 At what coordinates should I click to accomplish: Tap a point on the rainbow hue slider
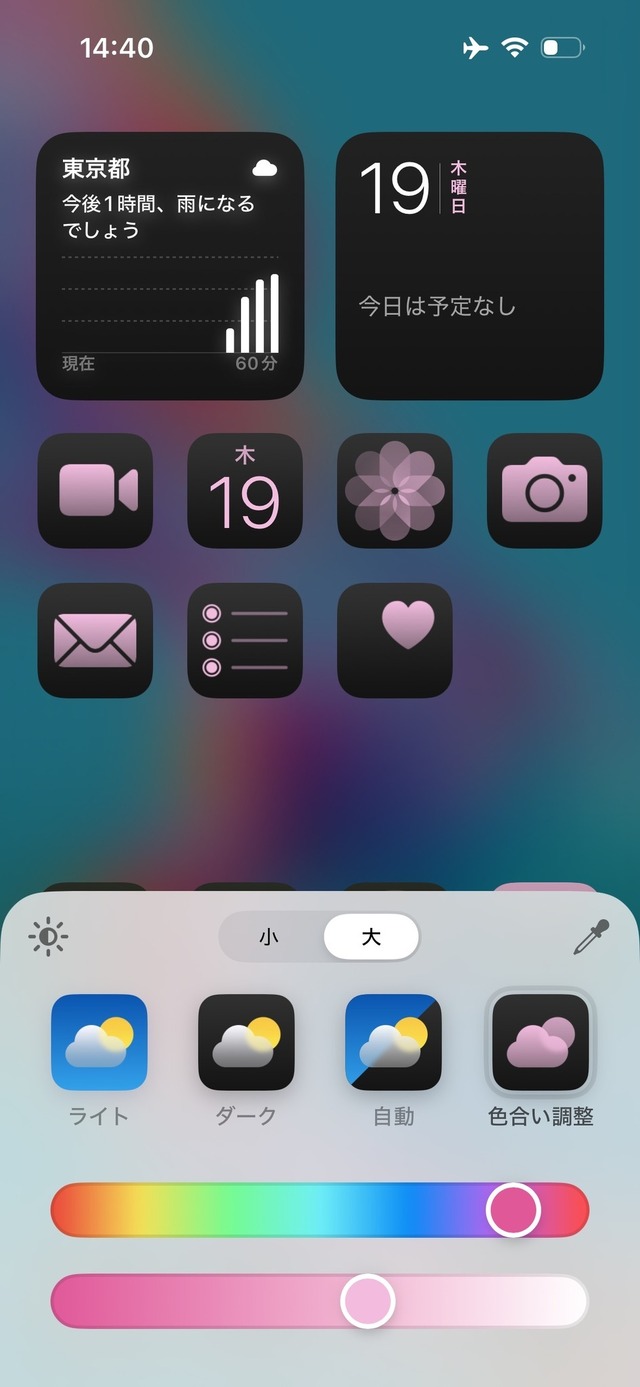pos(300,1210)
